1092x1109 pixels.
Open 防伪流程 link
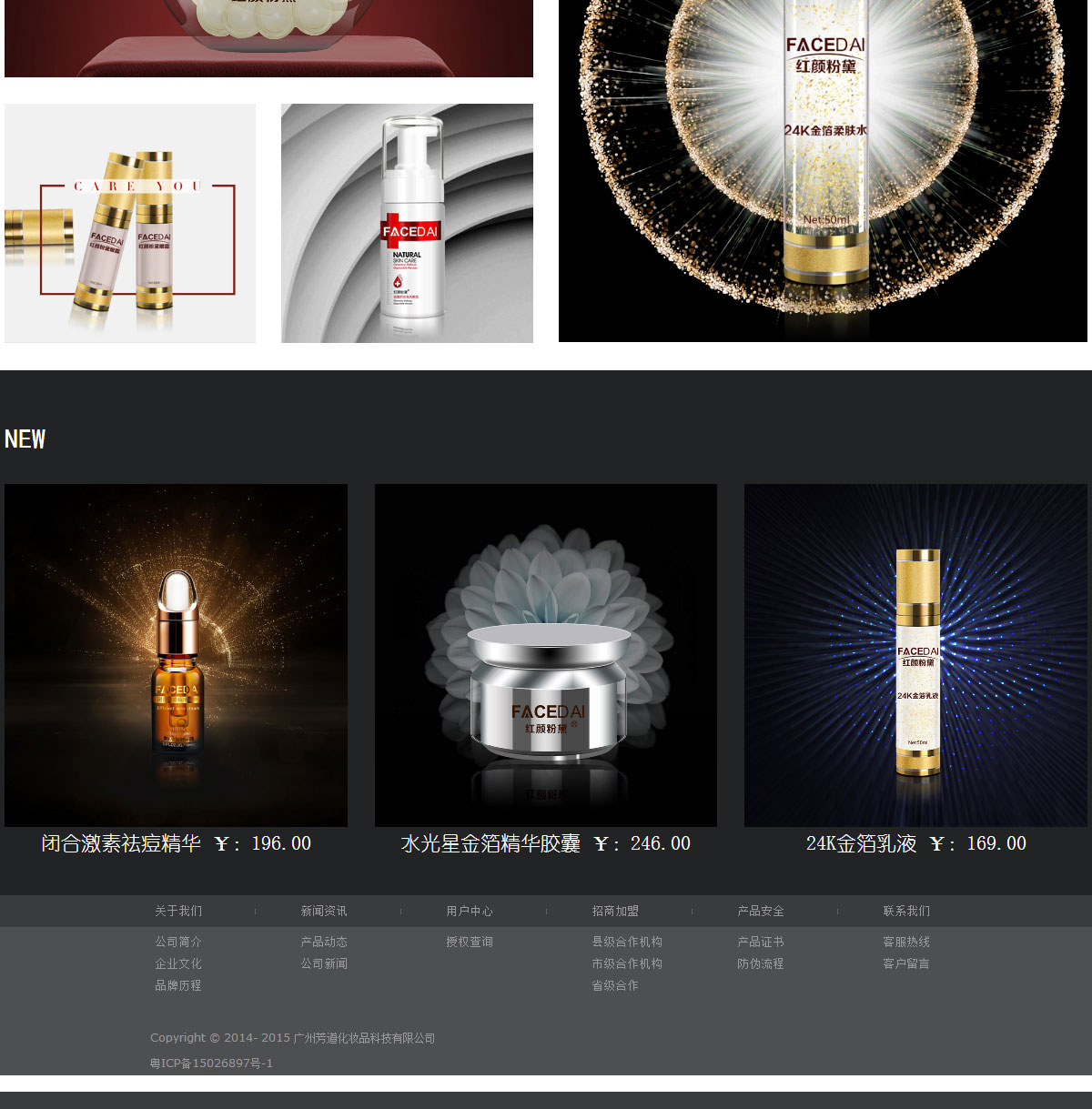point(761,963)
